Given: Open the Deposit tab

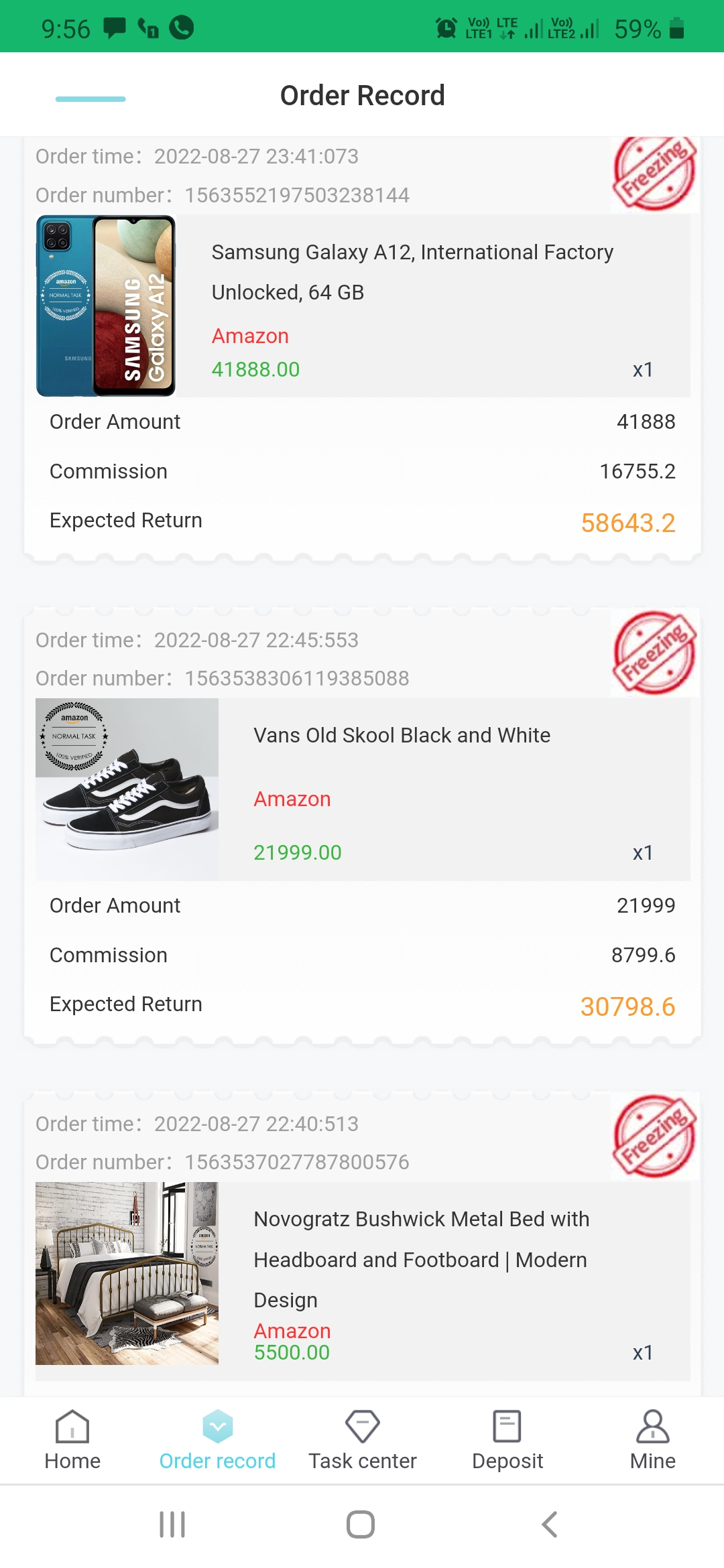Looking at the screenshot, I should 507,1441.
